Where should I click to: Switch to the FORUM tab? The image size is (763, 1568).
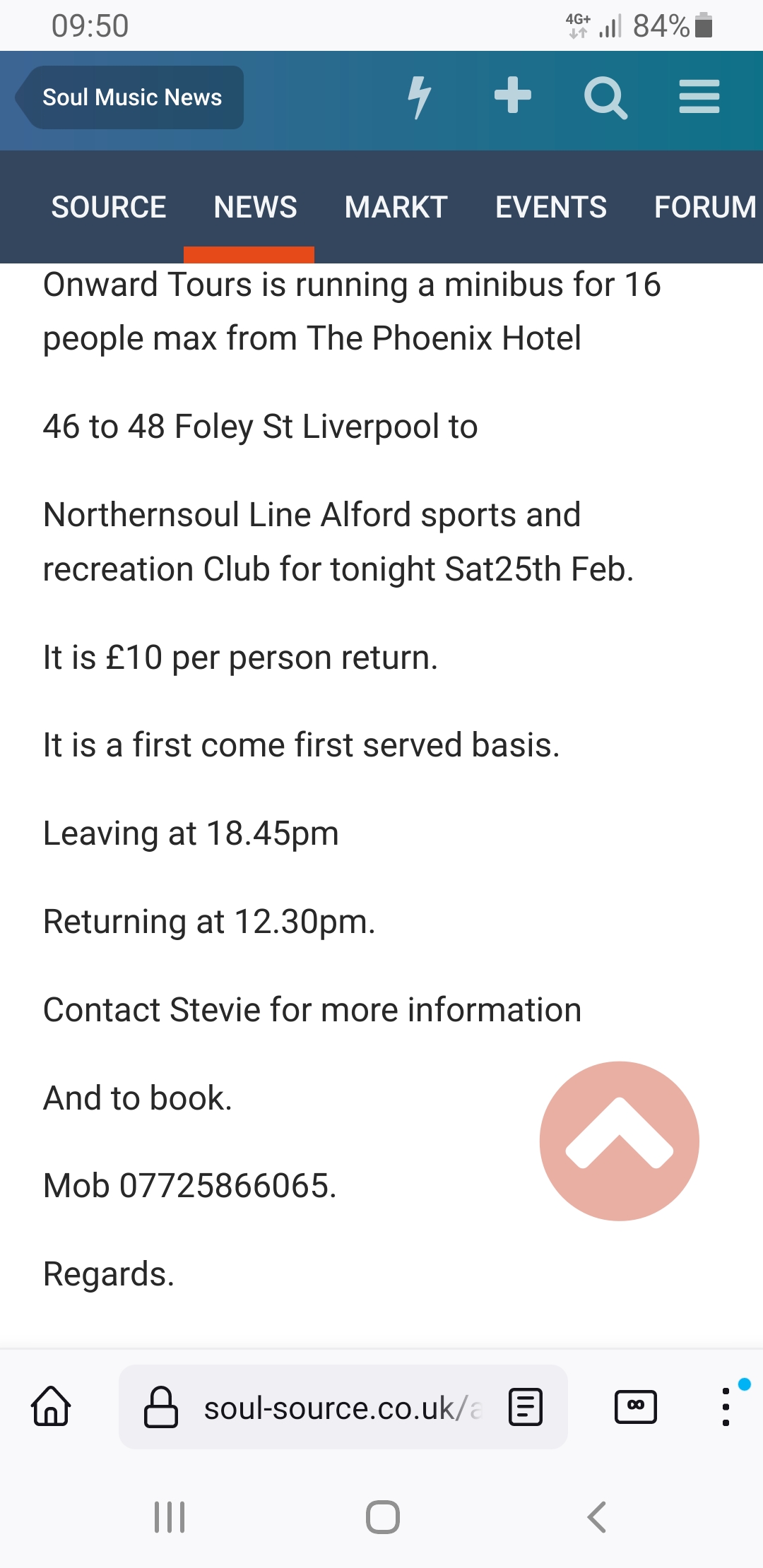705,207
